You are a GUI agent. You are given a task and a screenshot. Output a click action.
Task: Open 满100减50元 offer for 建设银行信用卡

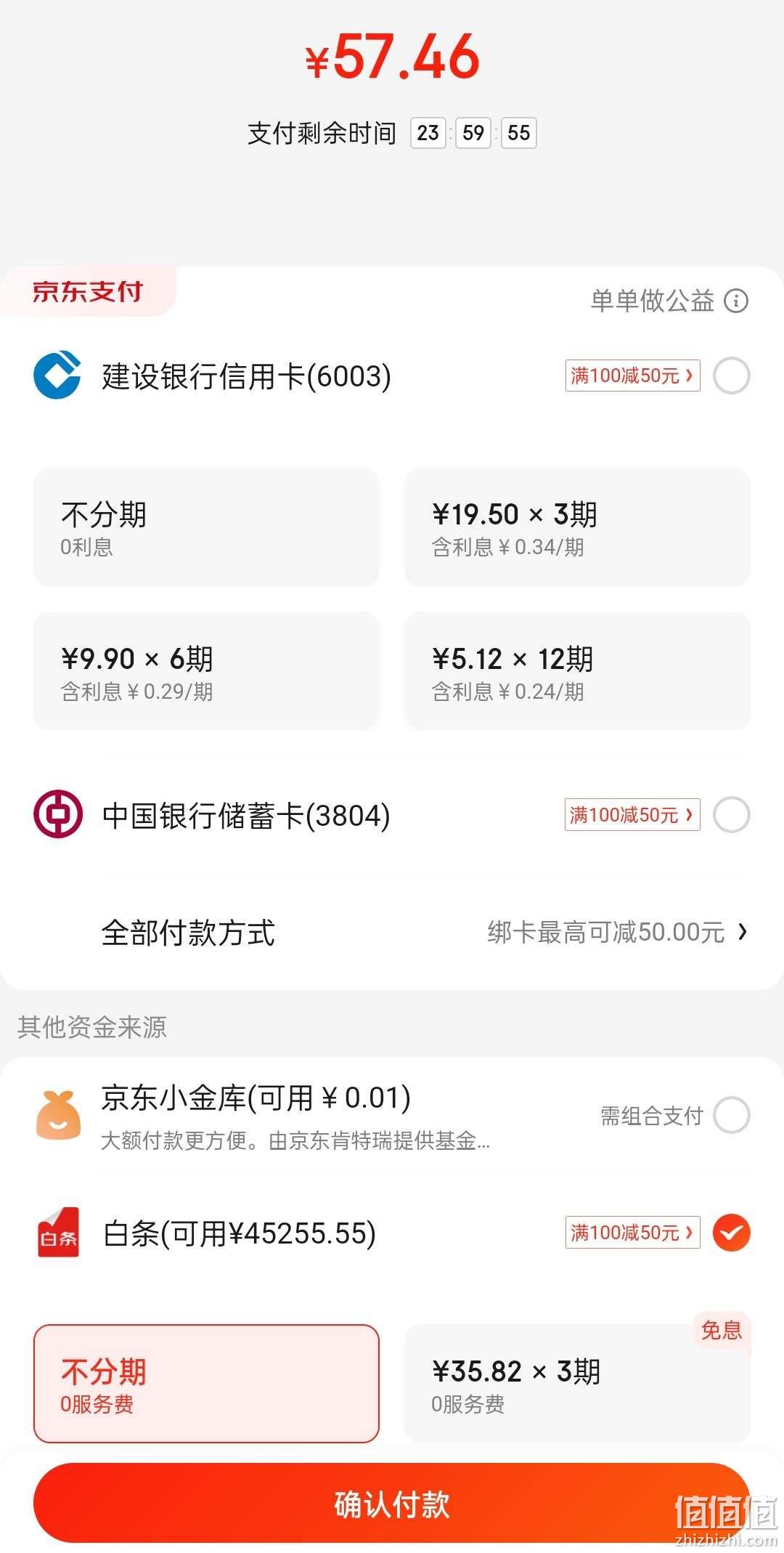(x=632, y=376)
